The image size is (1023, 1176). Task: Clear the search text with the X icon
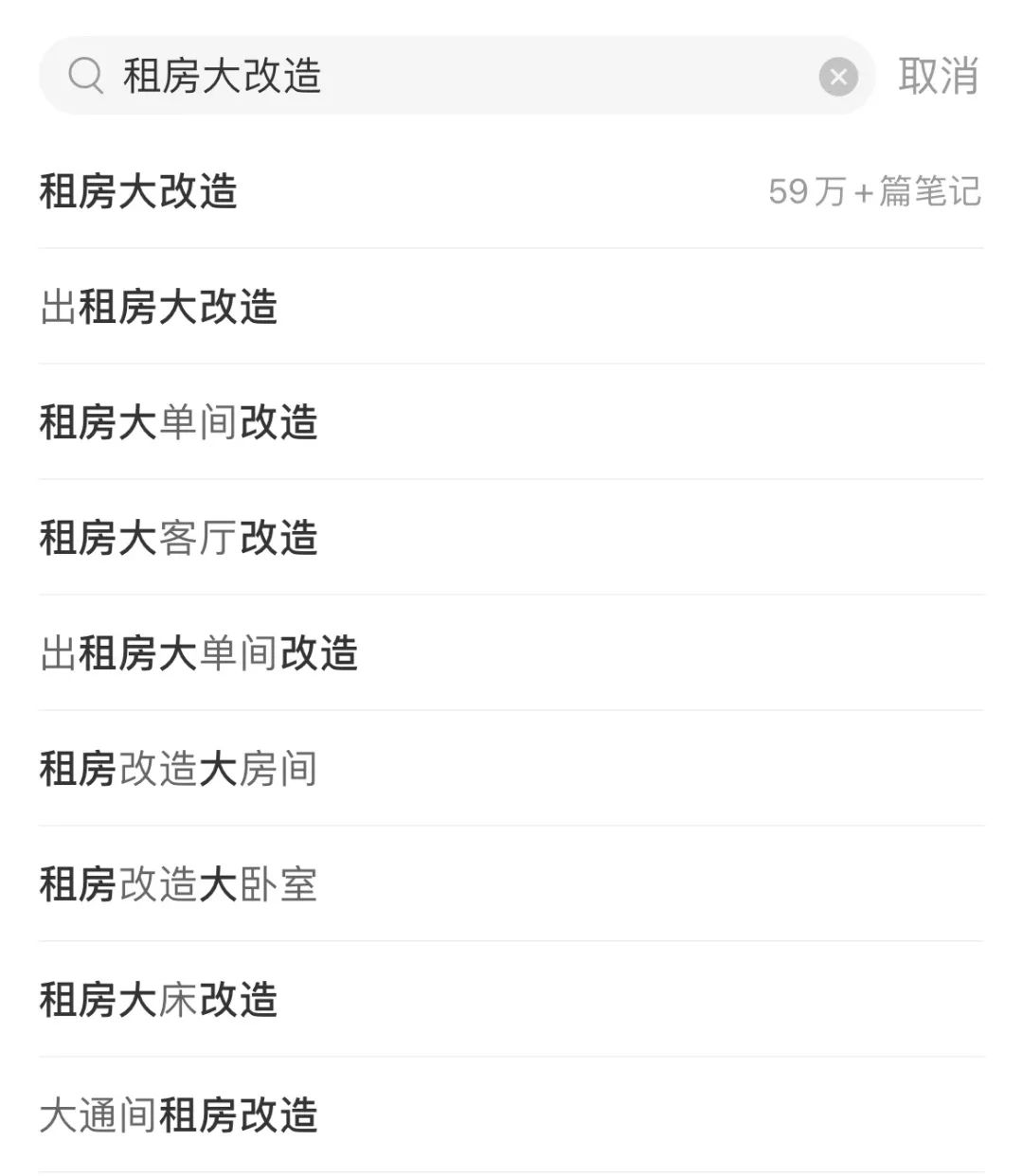838,77
